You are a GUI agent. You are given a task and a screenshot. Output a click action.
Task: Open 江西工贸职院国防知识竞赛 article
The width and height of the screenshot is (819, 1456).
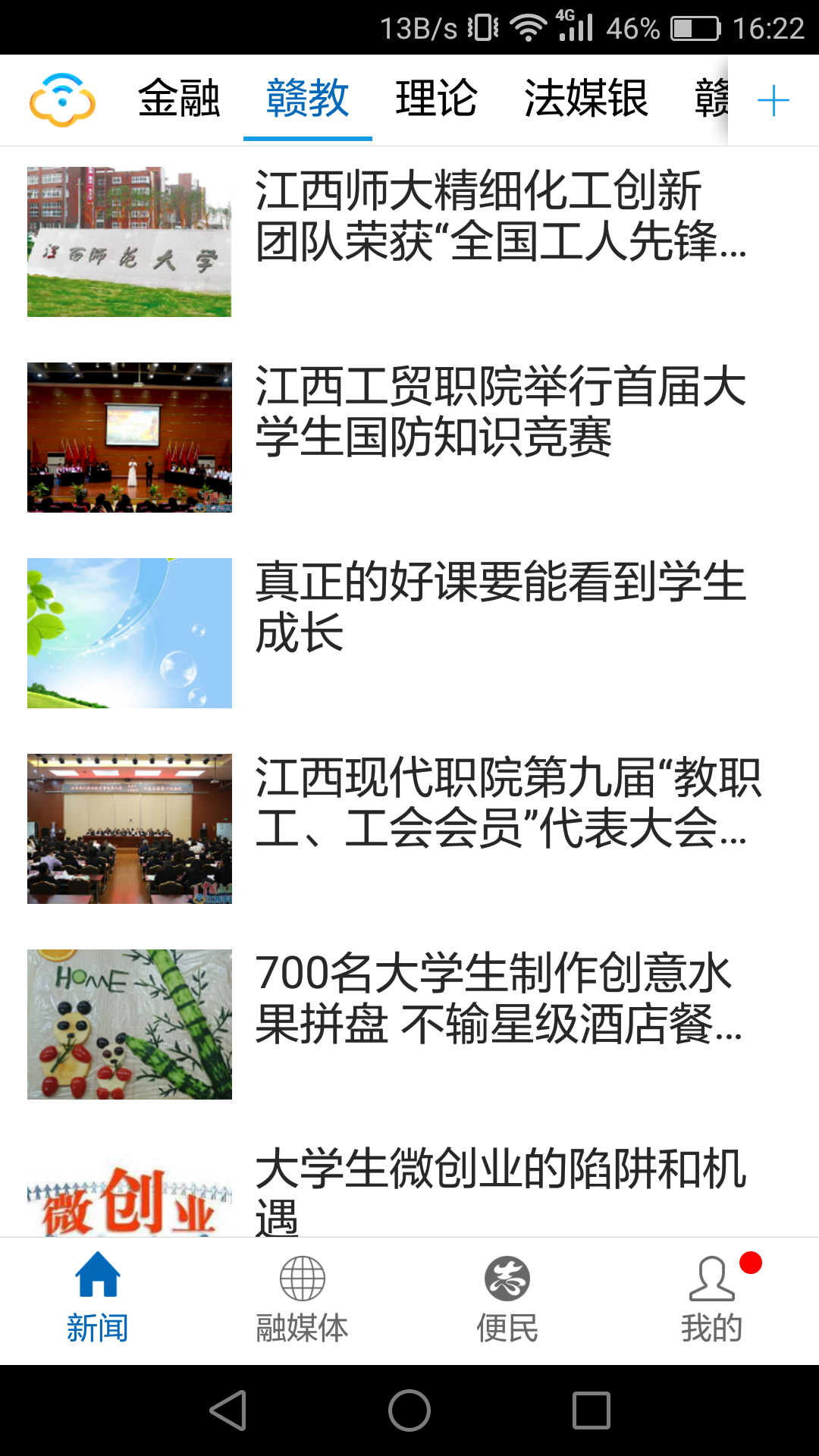pyautogui.click(x=500, y=412)
